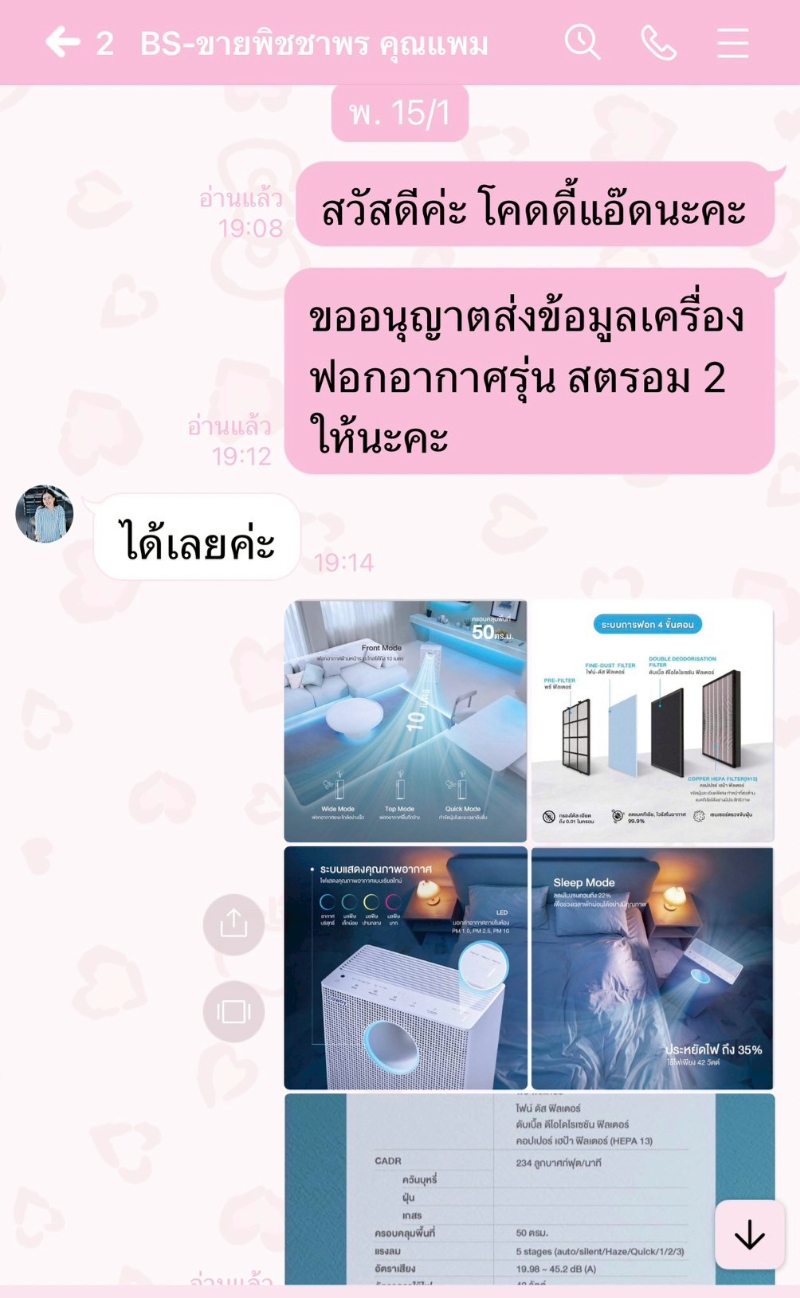
Task: Go back to the chat list
Action: click(x=62, y=42)
